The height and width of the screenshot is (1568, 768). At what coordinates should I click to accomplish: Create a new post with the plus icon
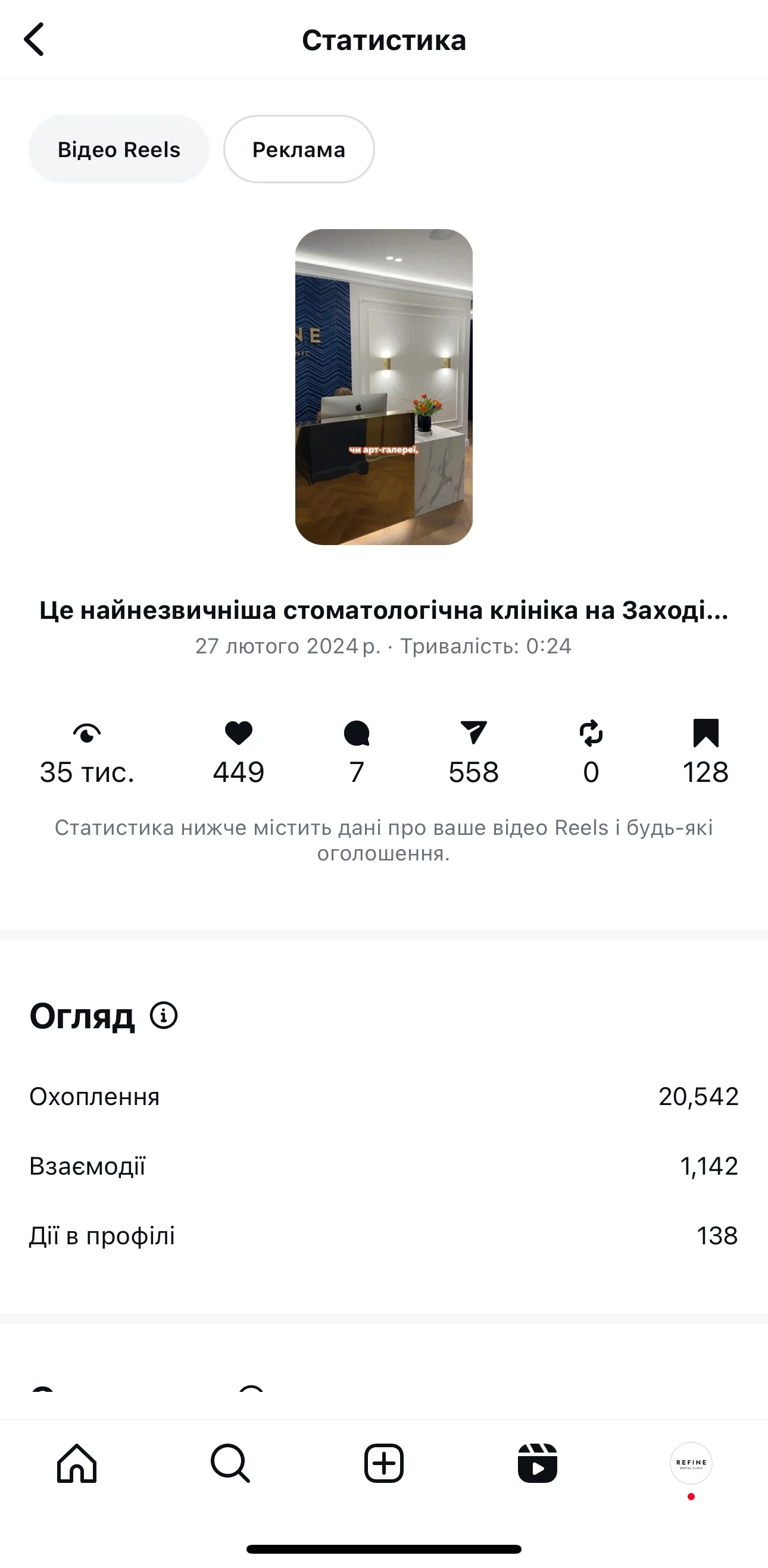click(383, 1463)
